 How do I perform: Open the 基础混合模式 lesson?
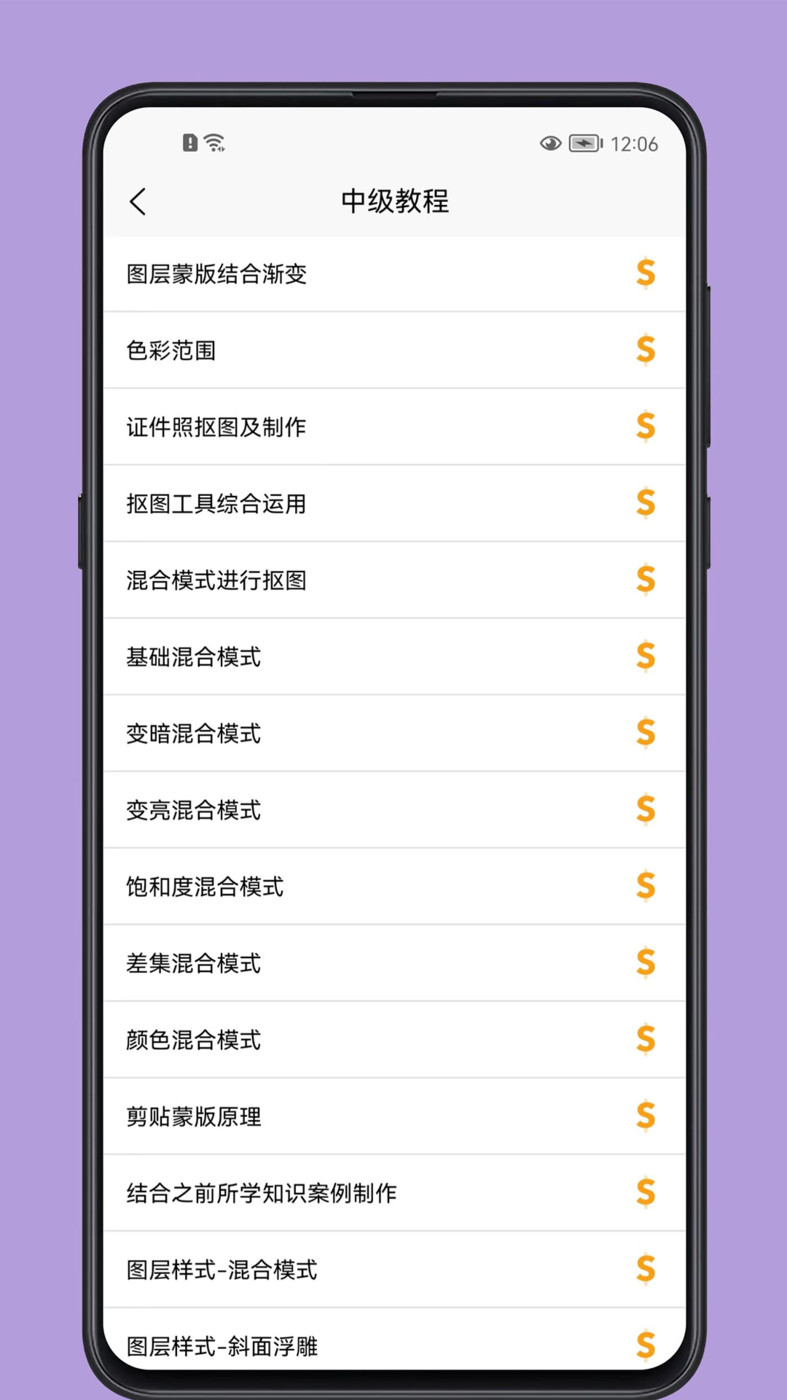click(194, 657)
